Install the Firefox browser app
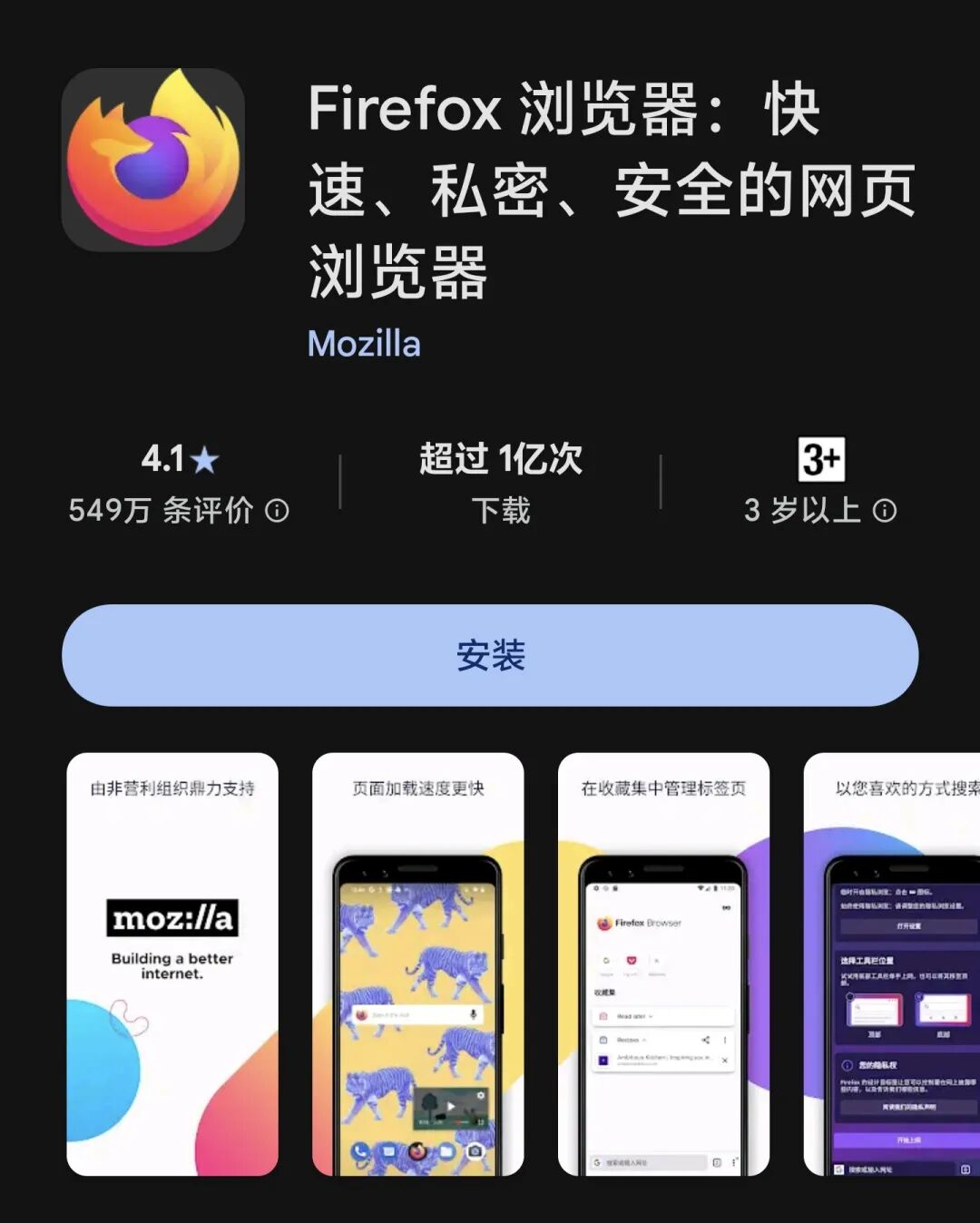 click(490, 655)
